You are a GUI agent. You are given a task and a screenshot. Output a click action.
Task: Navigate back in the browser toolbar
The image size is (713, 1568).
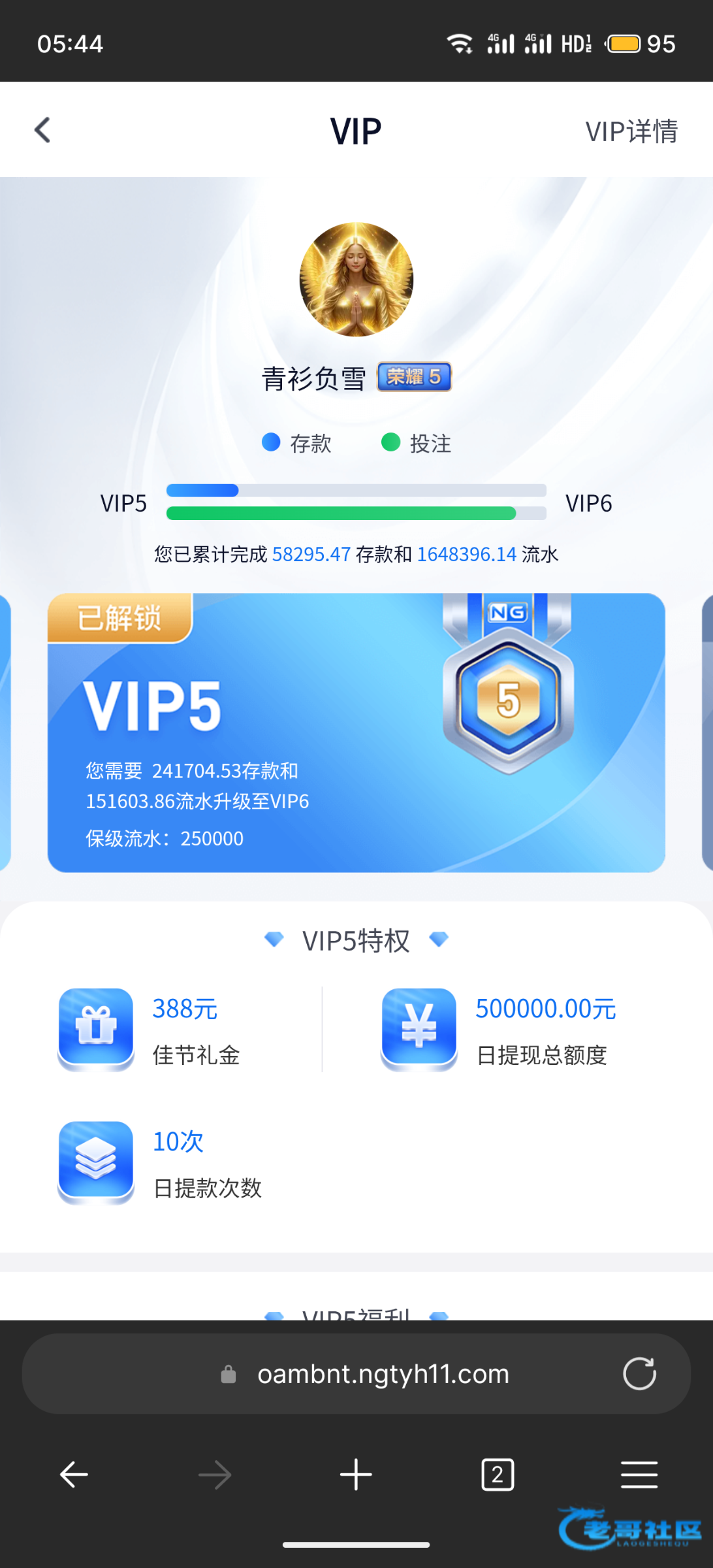tap(74, 1475)
